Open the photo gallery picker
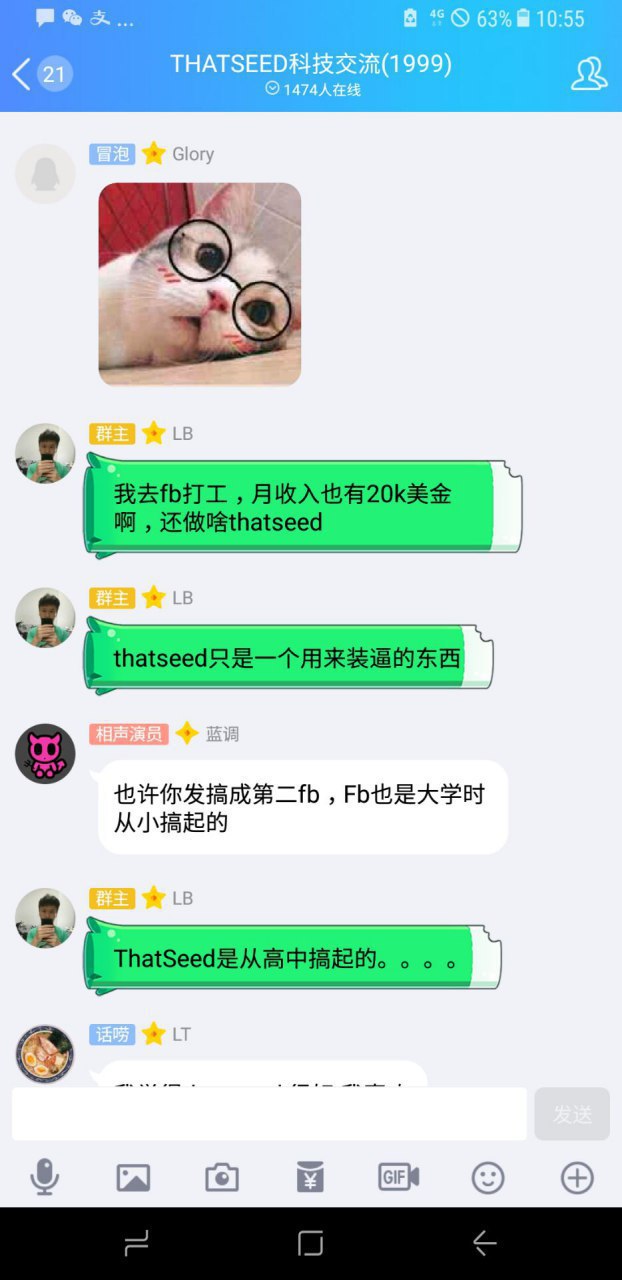Viewport: 622px width, 1280px height. 133,1177
